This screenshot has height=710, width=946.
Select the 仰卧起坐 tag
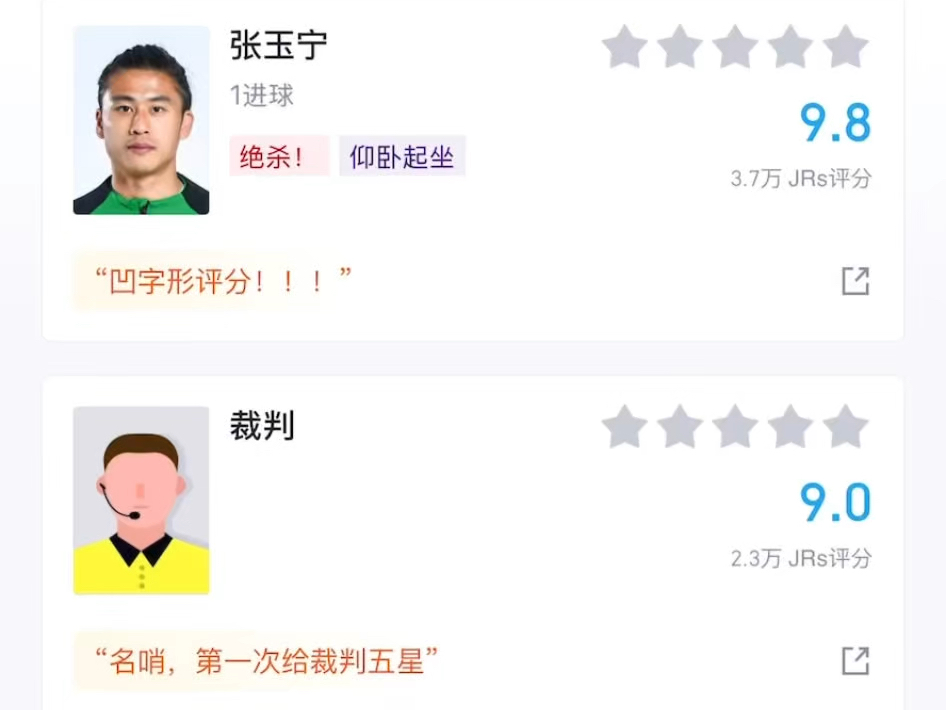point(402,157)
